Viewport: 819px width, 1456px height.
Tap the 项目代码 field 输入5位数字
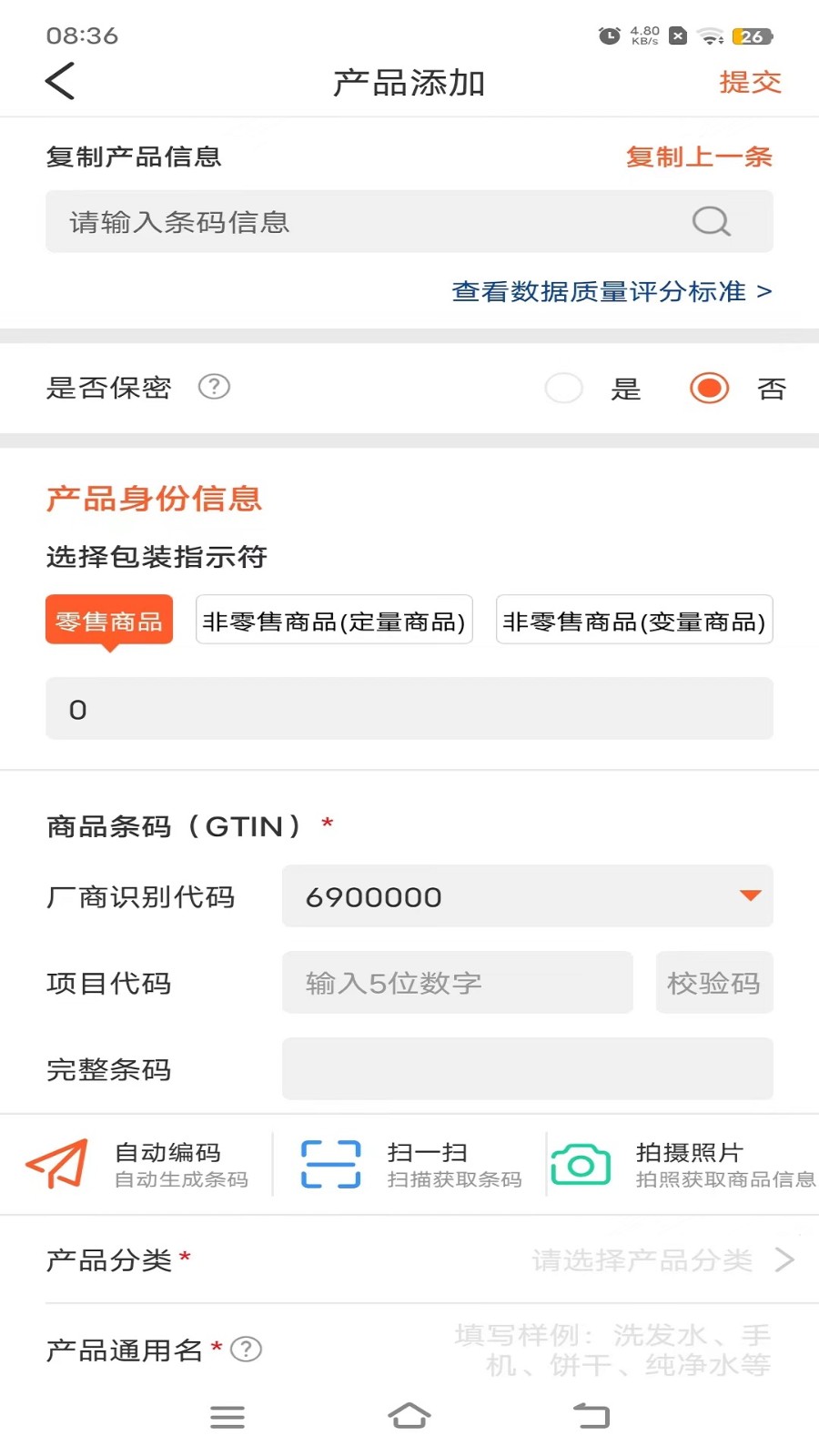[x=457, y=983]
